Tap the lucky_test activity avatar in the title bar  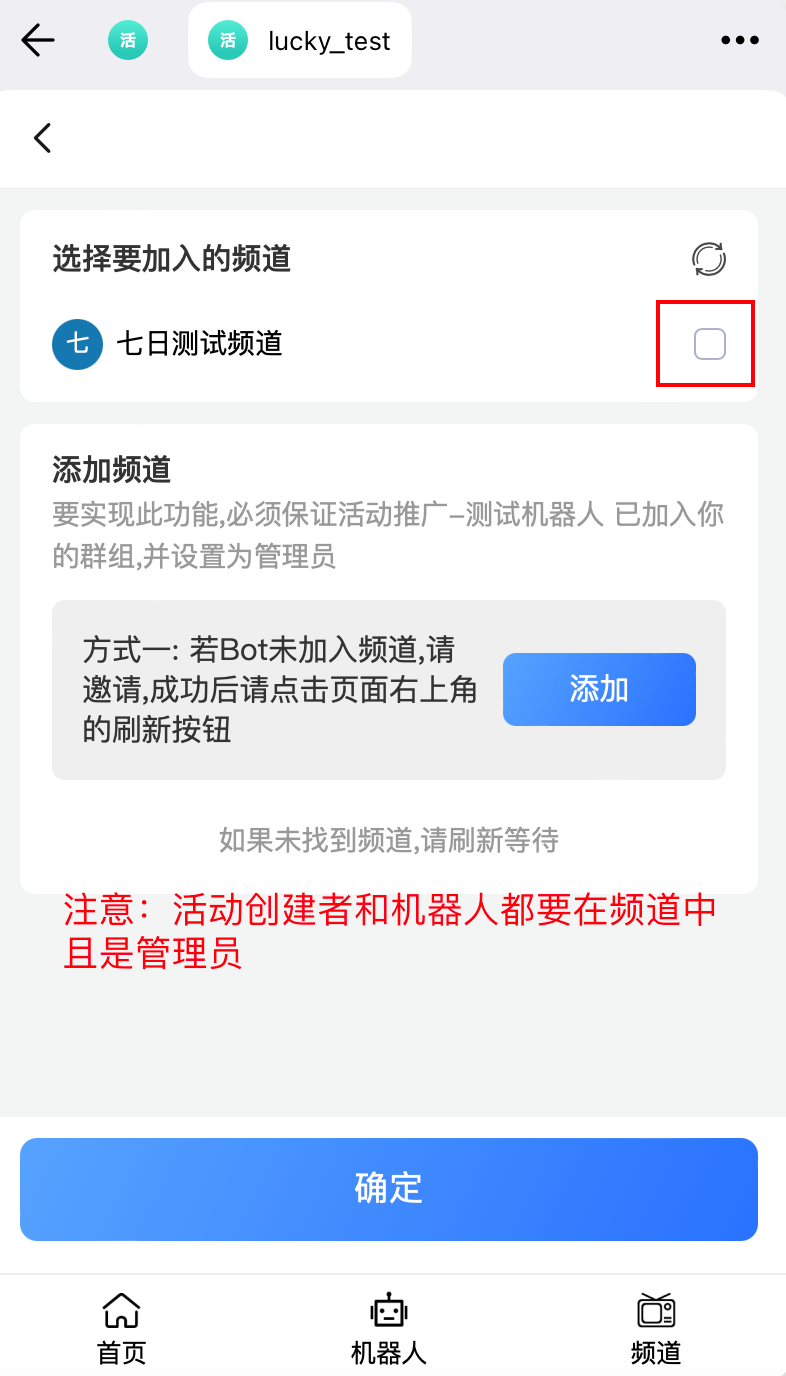(227, 40)
